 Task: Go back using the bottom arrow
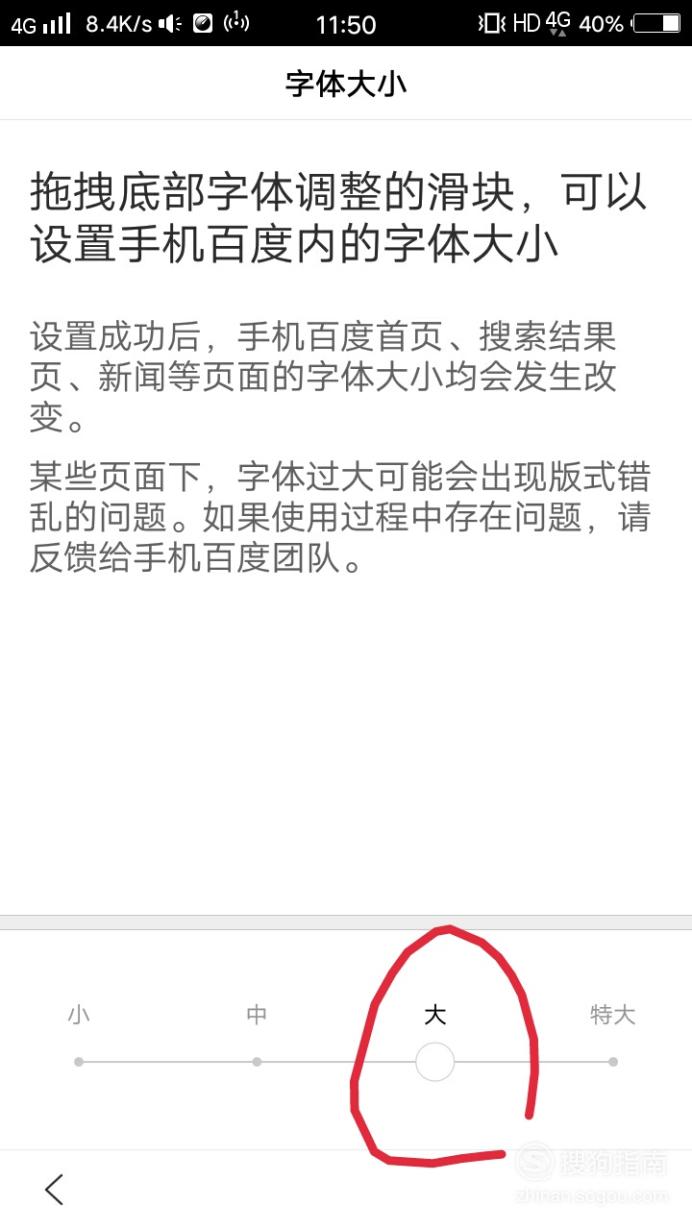[x=55, y=1189]
